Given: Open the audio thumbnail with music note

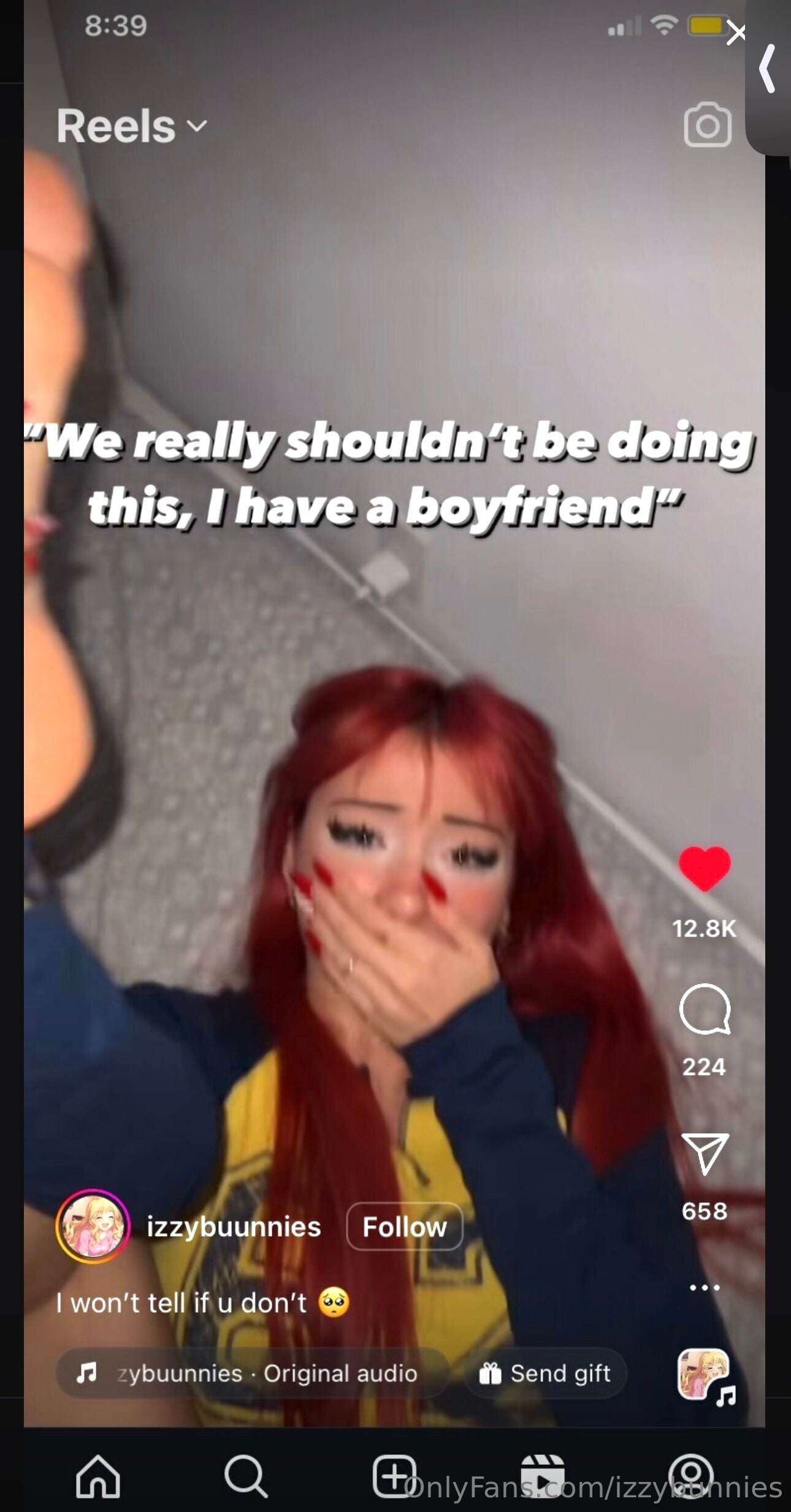Looking at the screenshot, I should 704,1375.
